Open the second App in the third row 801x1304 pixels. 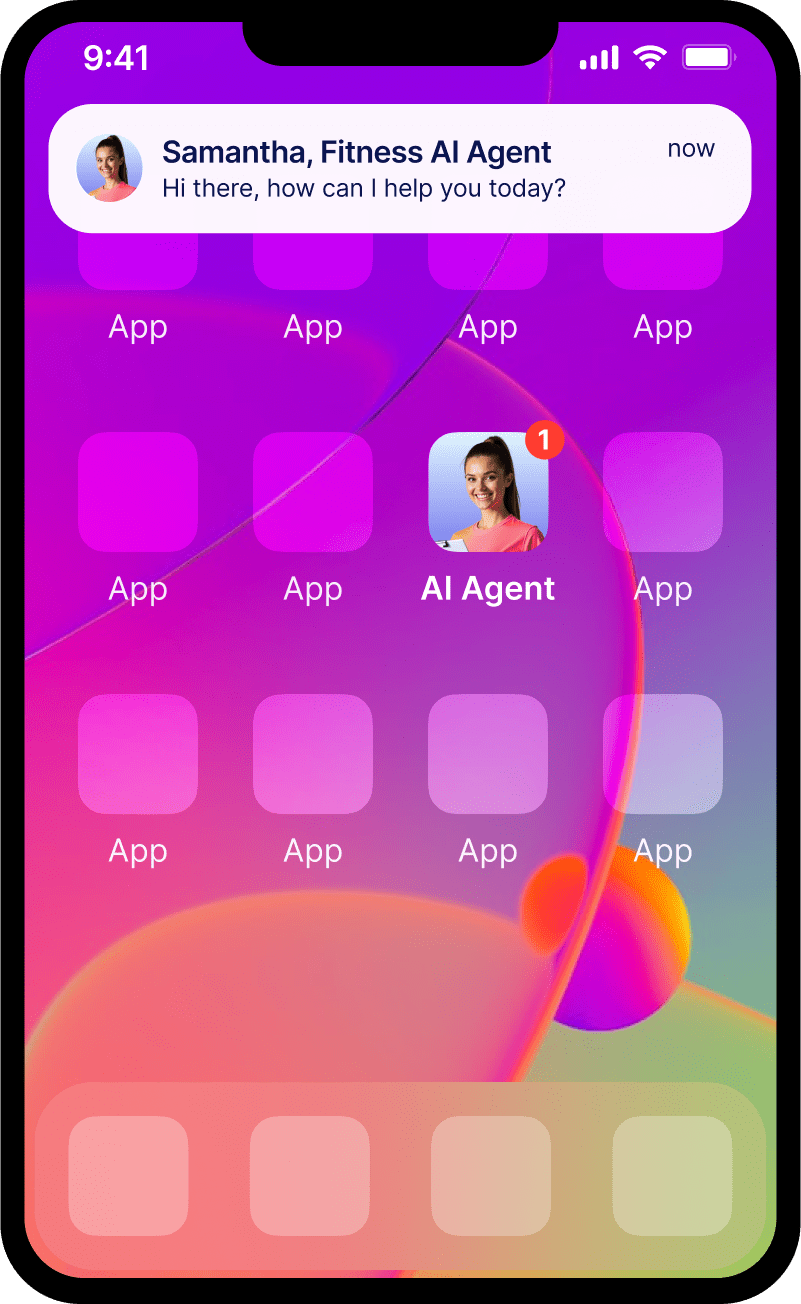pyautogui.click(x=313, y=754)
